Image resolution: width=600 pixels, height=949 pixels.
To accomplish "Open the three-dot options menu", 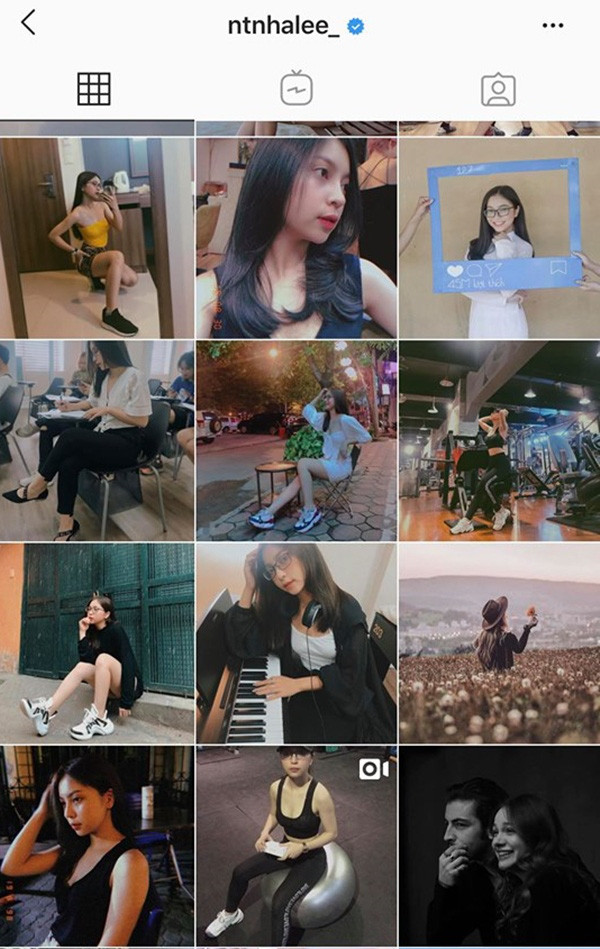I will pos(553,26).
